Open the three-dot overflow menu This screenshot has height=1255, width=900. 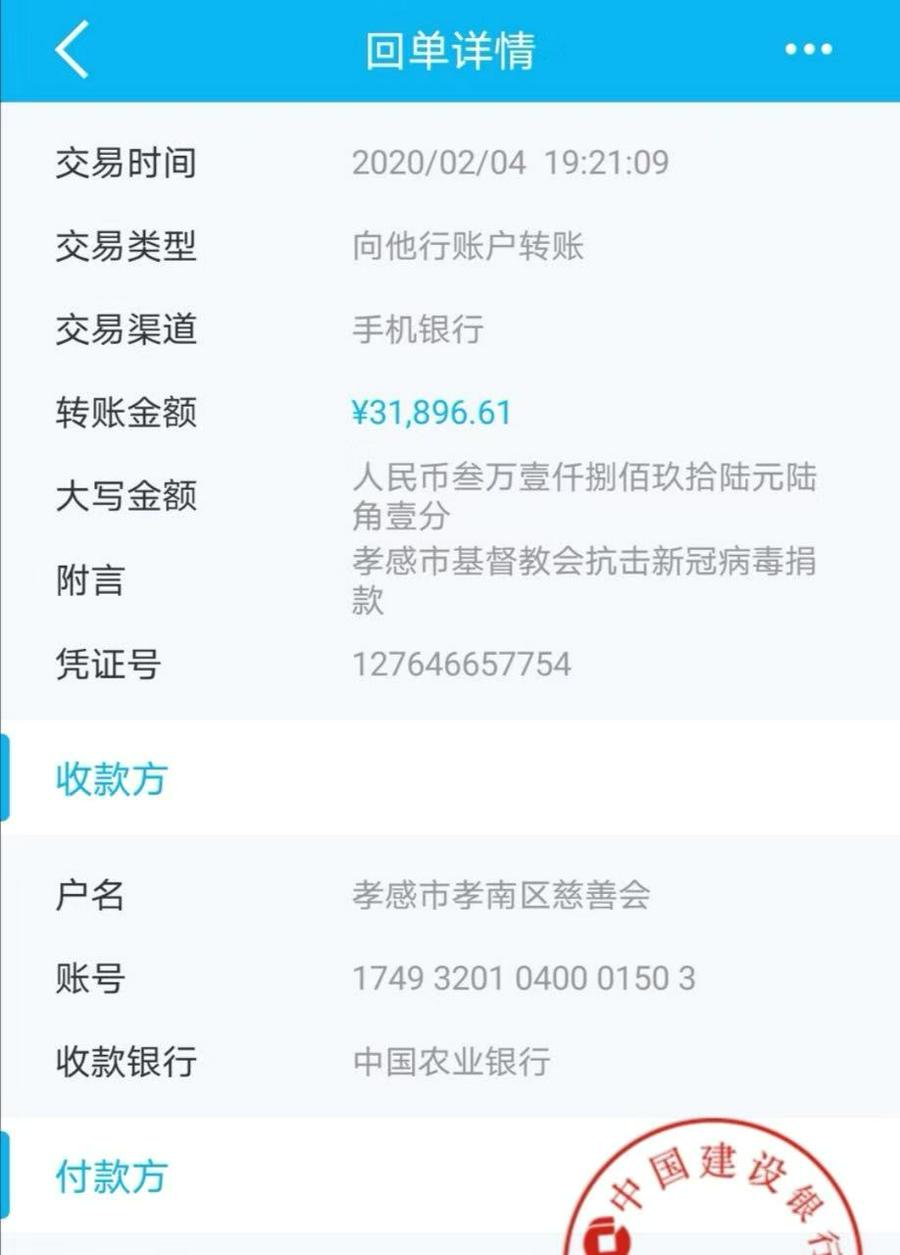[x=808, y=50]
